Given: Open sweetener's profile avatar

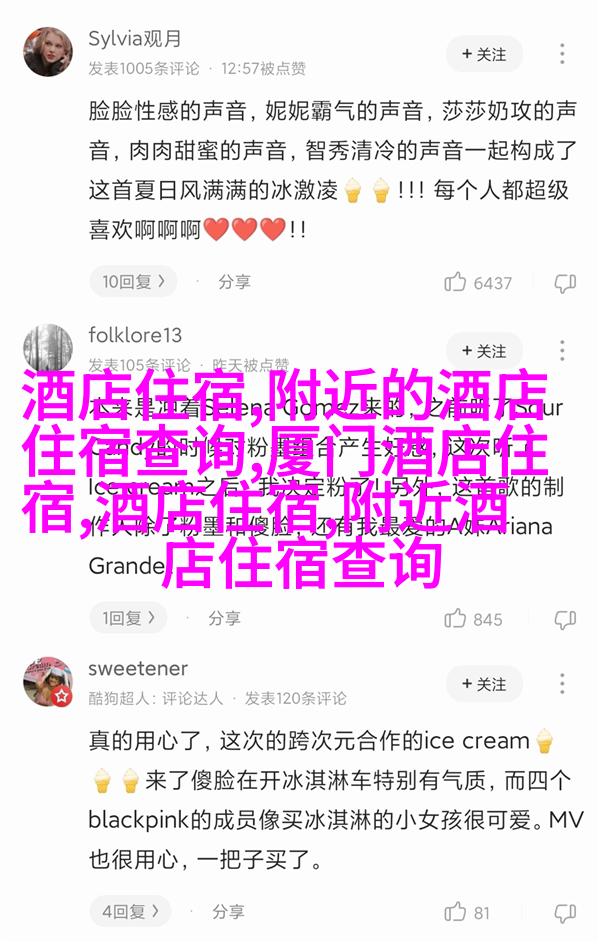Looking at the screenshot, I should click(48, 682).
